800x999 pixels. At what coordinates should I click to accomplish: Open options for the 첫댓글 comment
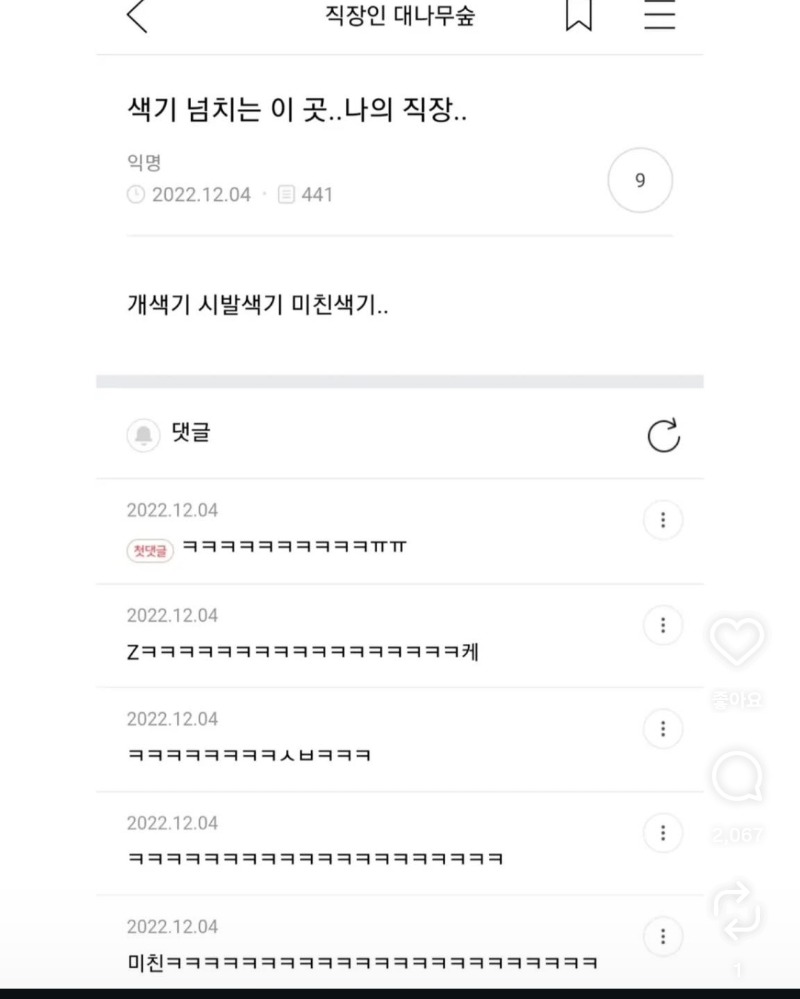[x=663, y=520]
